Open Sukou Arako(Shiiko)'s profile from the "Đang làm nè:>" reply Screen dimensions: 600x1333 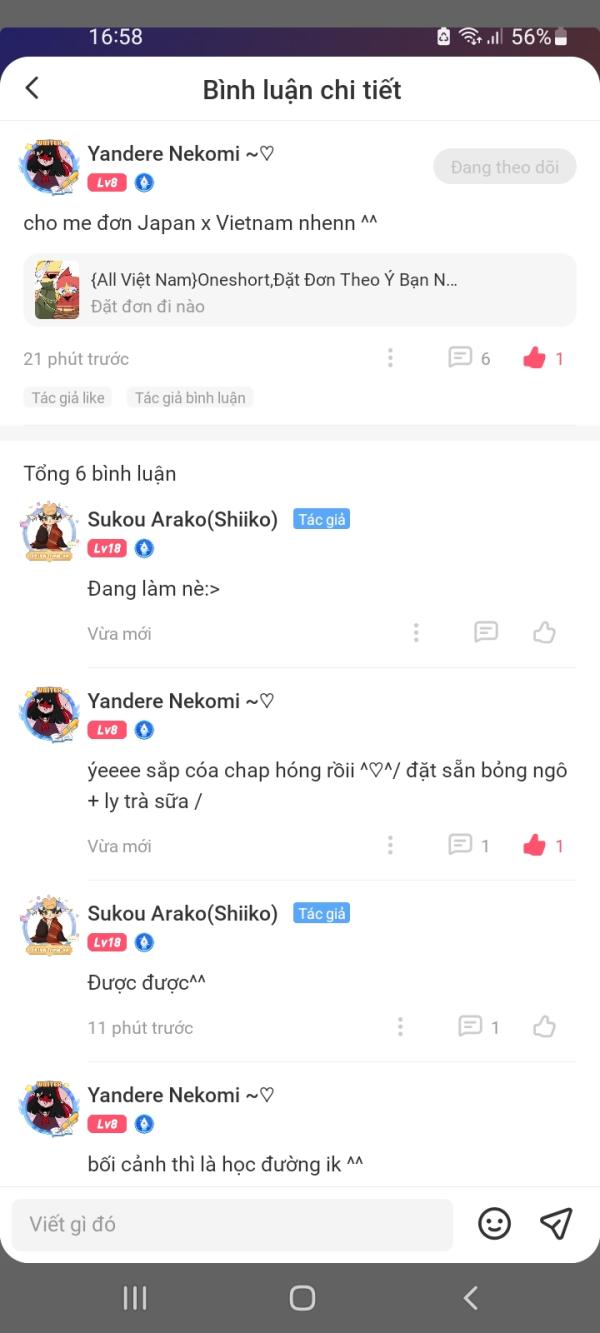click(x=50, y=533)
